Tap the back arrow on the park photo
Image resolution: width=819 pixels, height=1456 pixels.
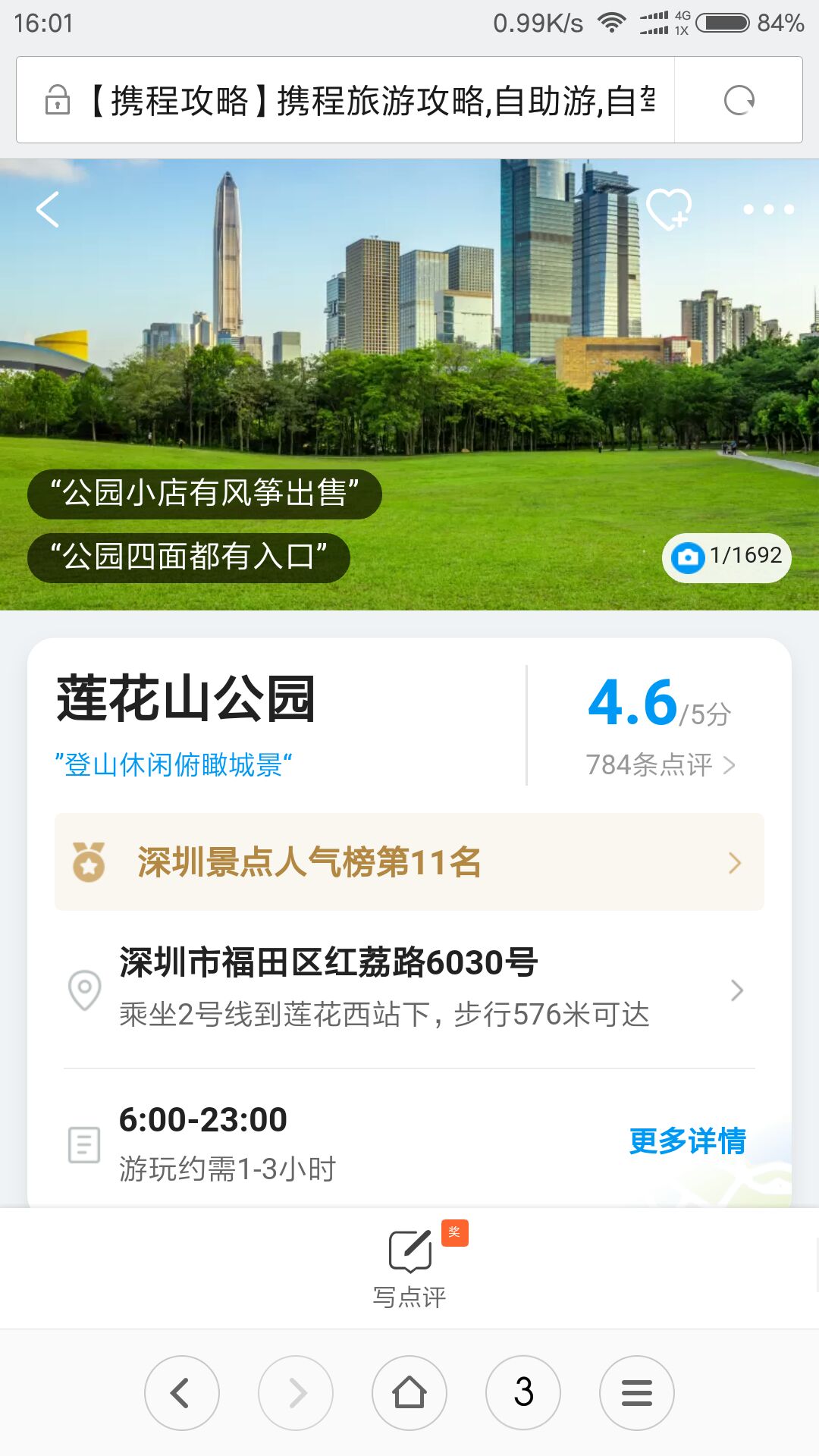tap(48, 209)
